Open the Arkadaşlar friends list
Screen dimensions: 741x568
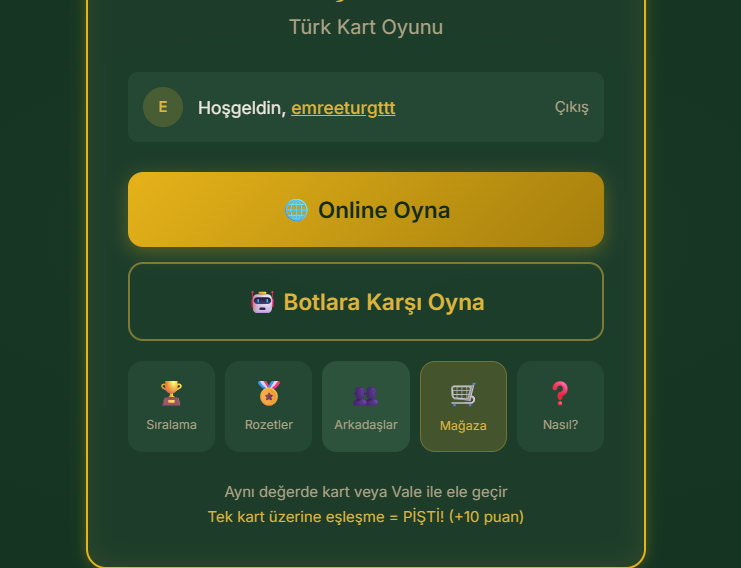pos(366,406)
